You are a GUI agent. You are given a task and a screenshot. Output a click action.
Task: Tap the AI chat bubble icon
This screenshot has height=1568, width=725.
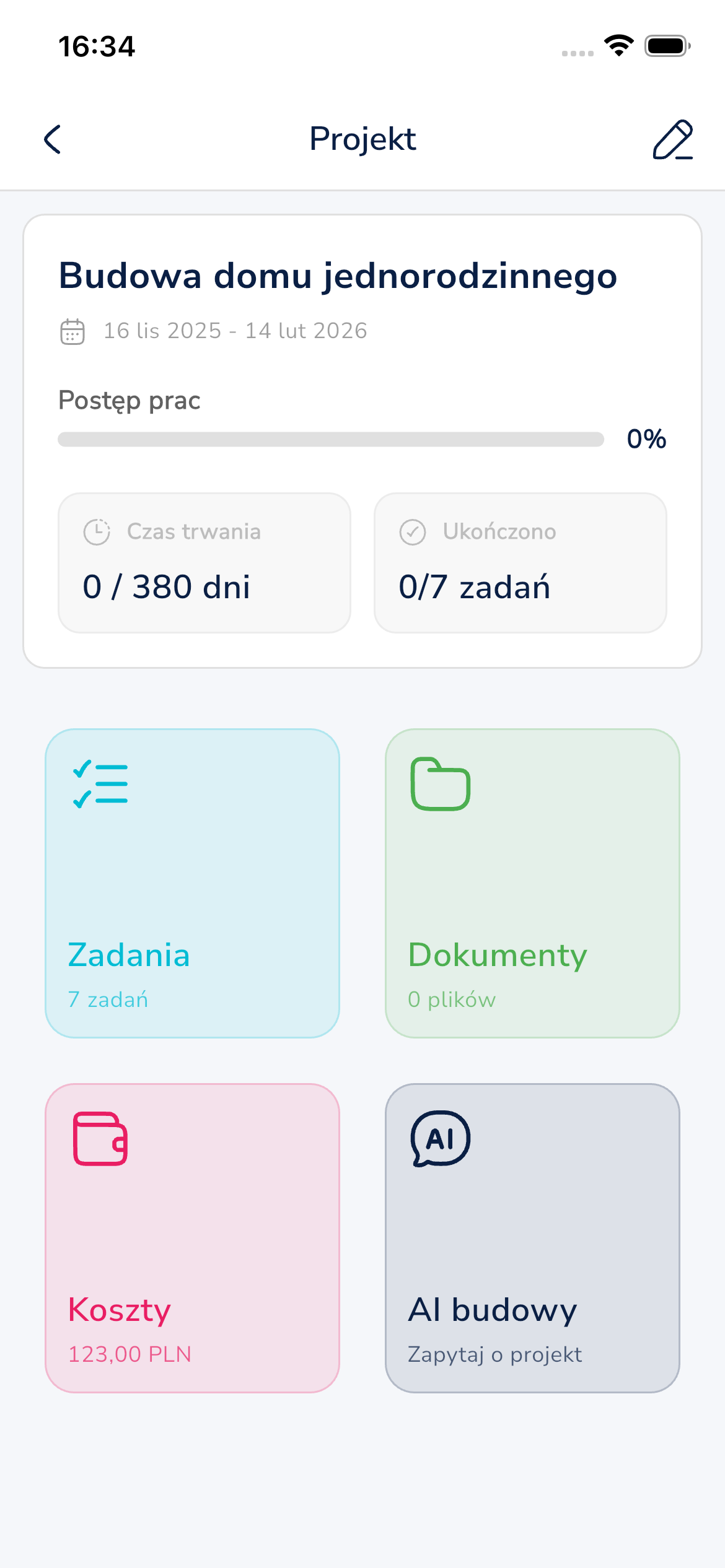point(440,1139)
